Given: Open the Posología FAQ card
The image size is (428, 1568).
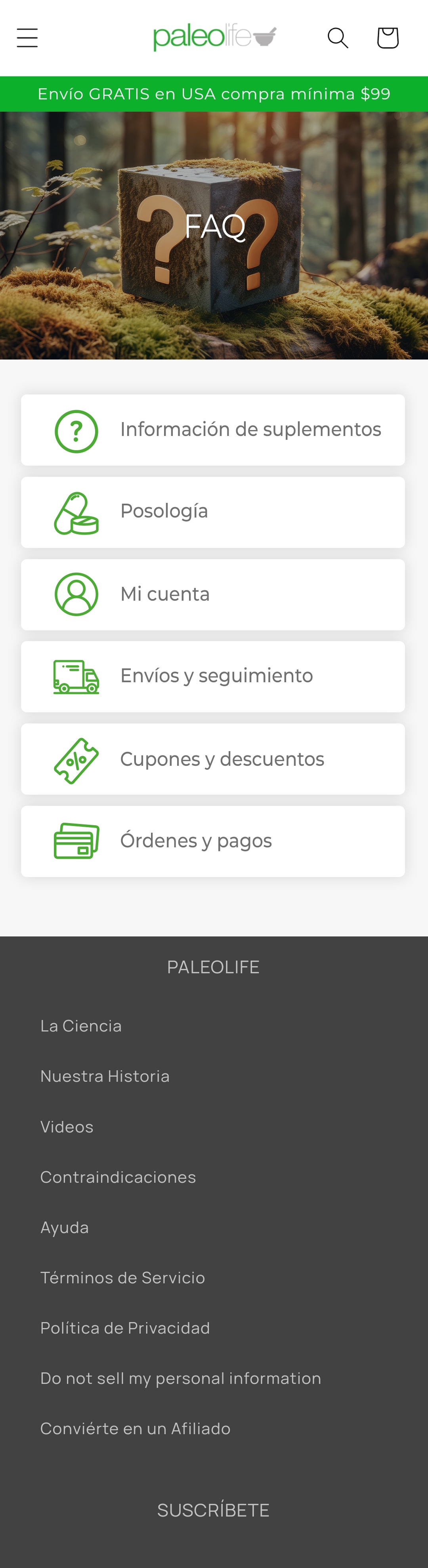Looking at the screenshot, I should [x=213, y=512].
